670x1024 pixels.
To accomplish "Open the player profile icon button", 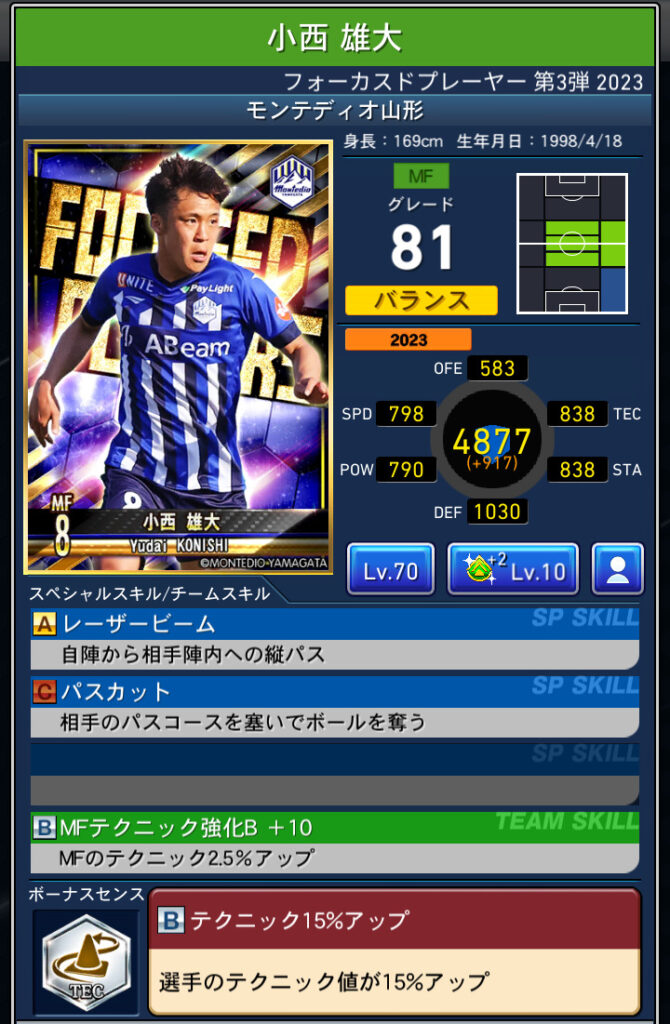I will (617, 570).
